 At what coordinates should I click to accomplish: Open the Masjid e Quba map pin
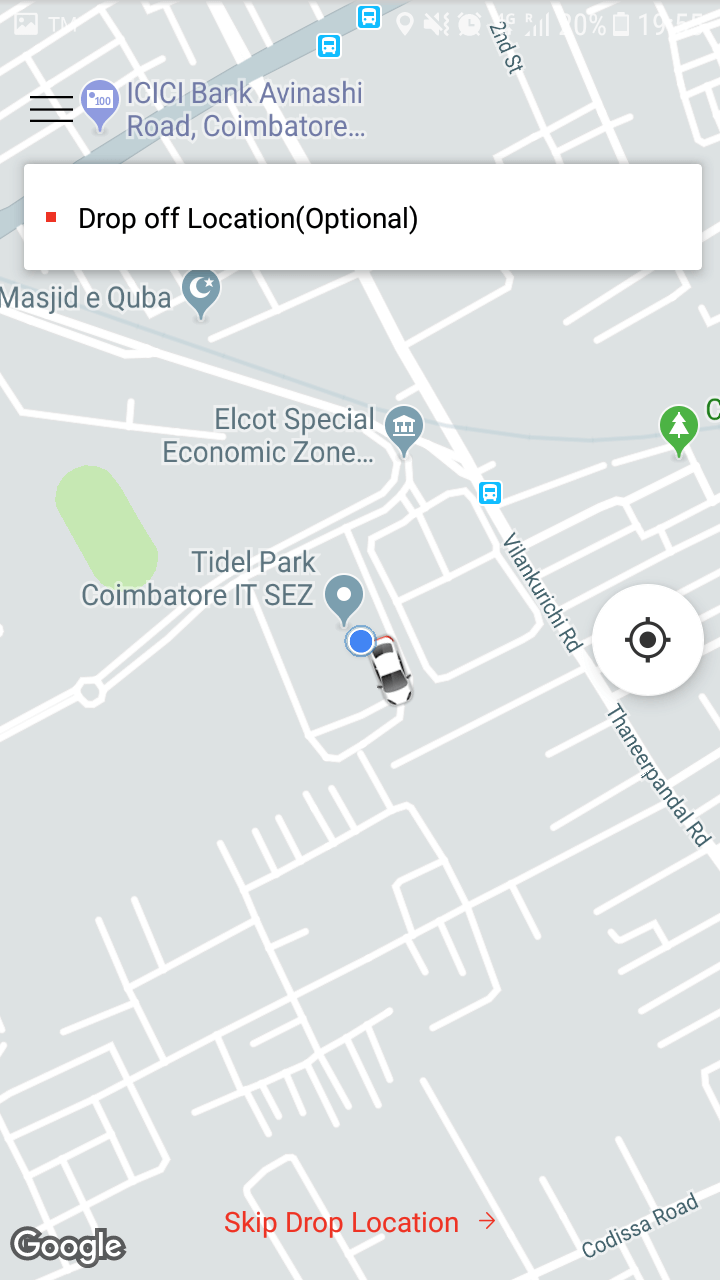[x=202, y=292]
